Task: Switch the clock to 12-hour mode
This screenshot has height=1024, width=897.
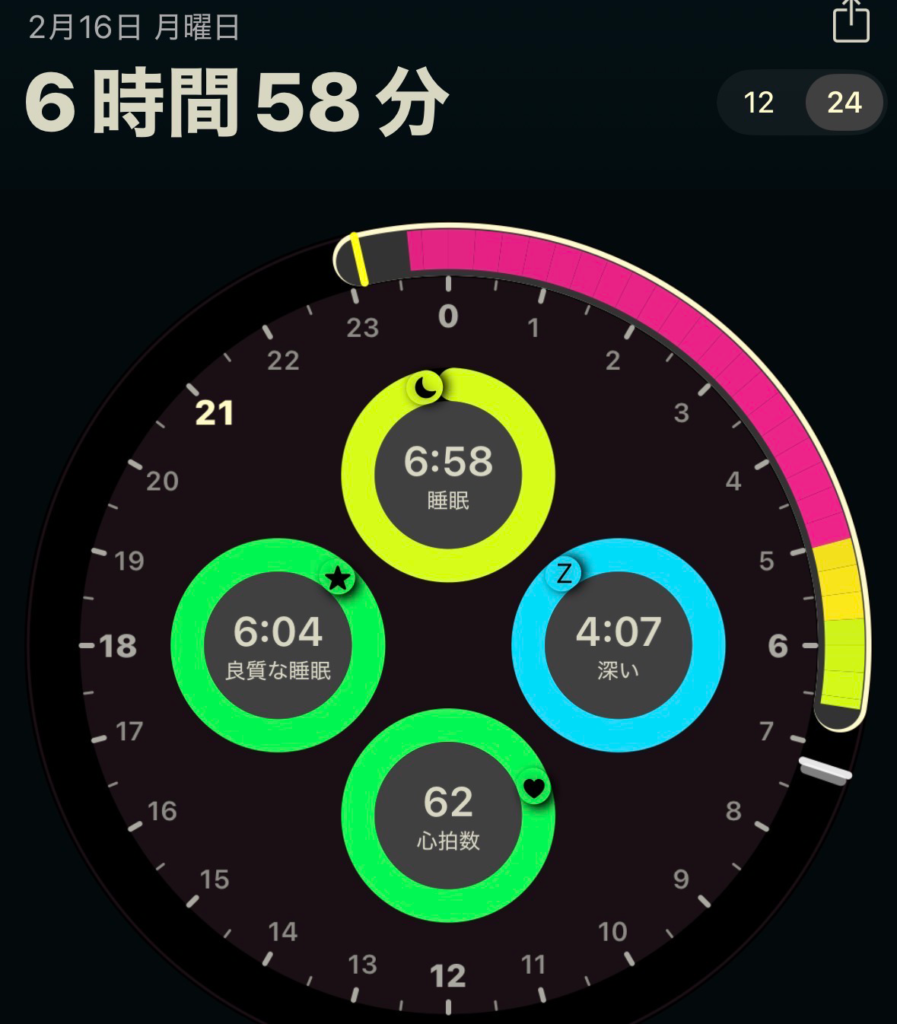Action: coord(758,103)
